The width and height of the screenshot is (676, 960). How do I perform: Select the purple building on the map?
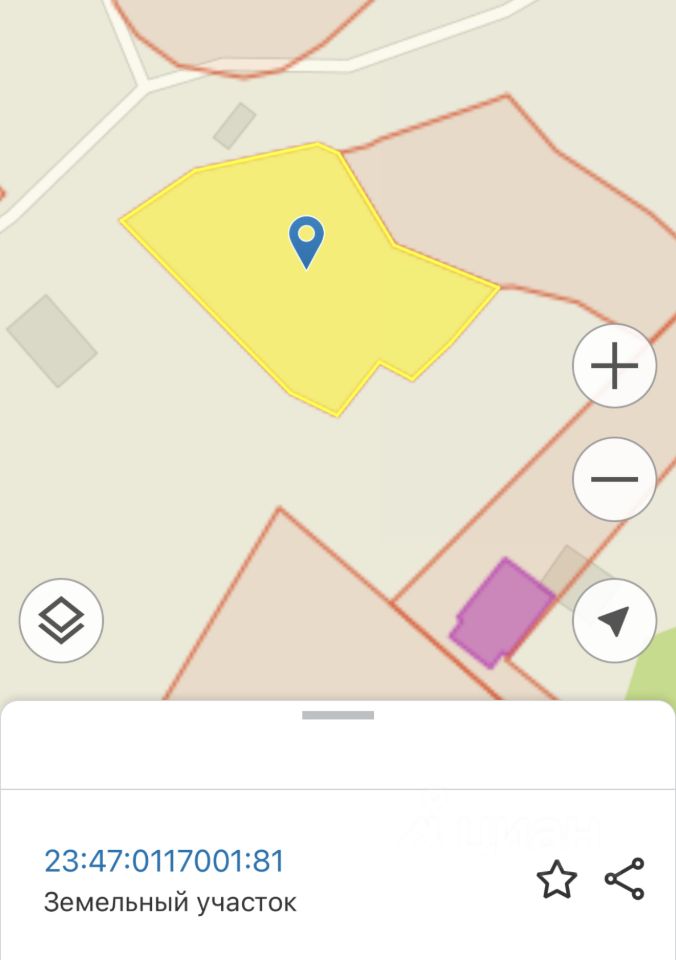pos(500,612)
